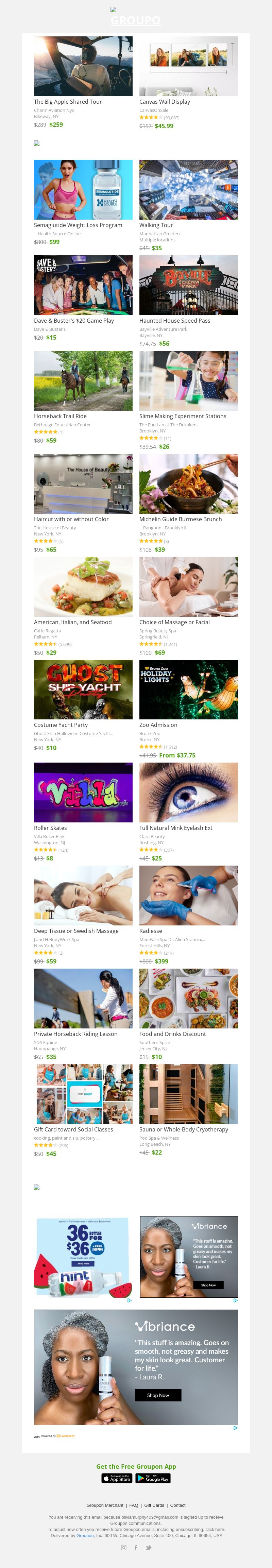Viewport: 272px width, 1568px height.
Task: Open the Gift Cards link
Action: tap(154, 1505)
